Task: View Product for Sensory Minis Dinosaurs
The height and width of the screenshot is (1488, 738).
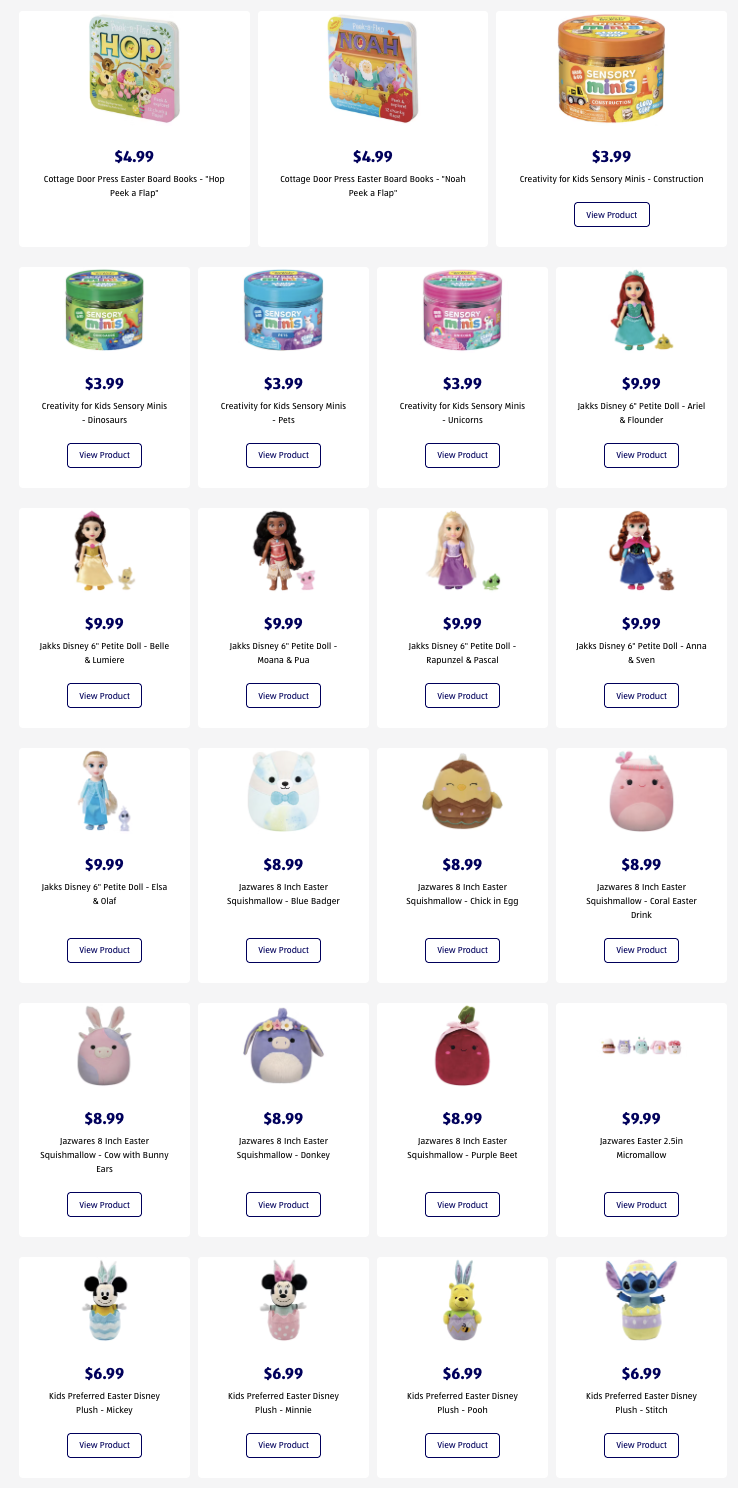Action: click(x=104, y=455)
